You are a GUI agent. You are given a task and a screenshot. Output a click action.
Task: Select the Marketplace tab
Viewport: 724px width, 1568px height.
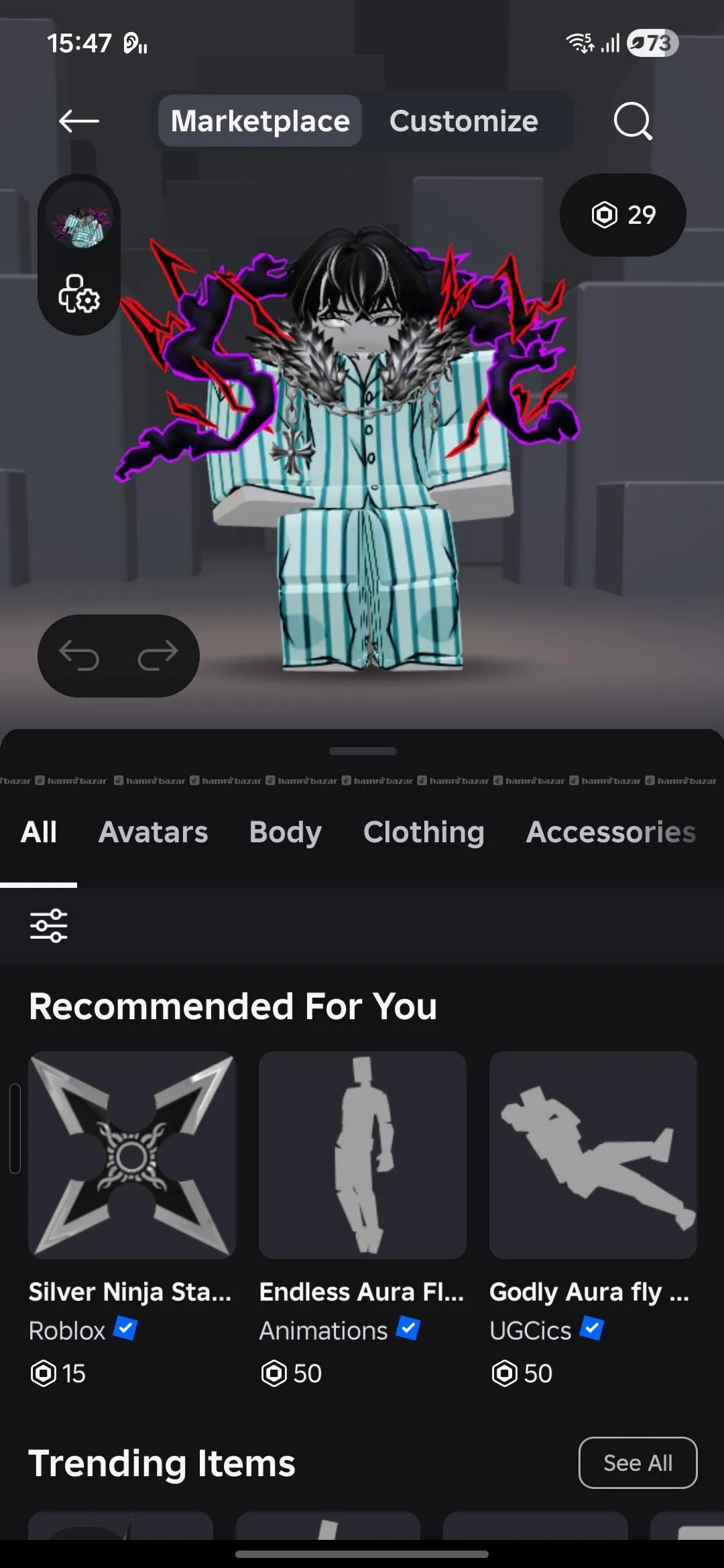(x=260, y=121)
